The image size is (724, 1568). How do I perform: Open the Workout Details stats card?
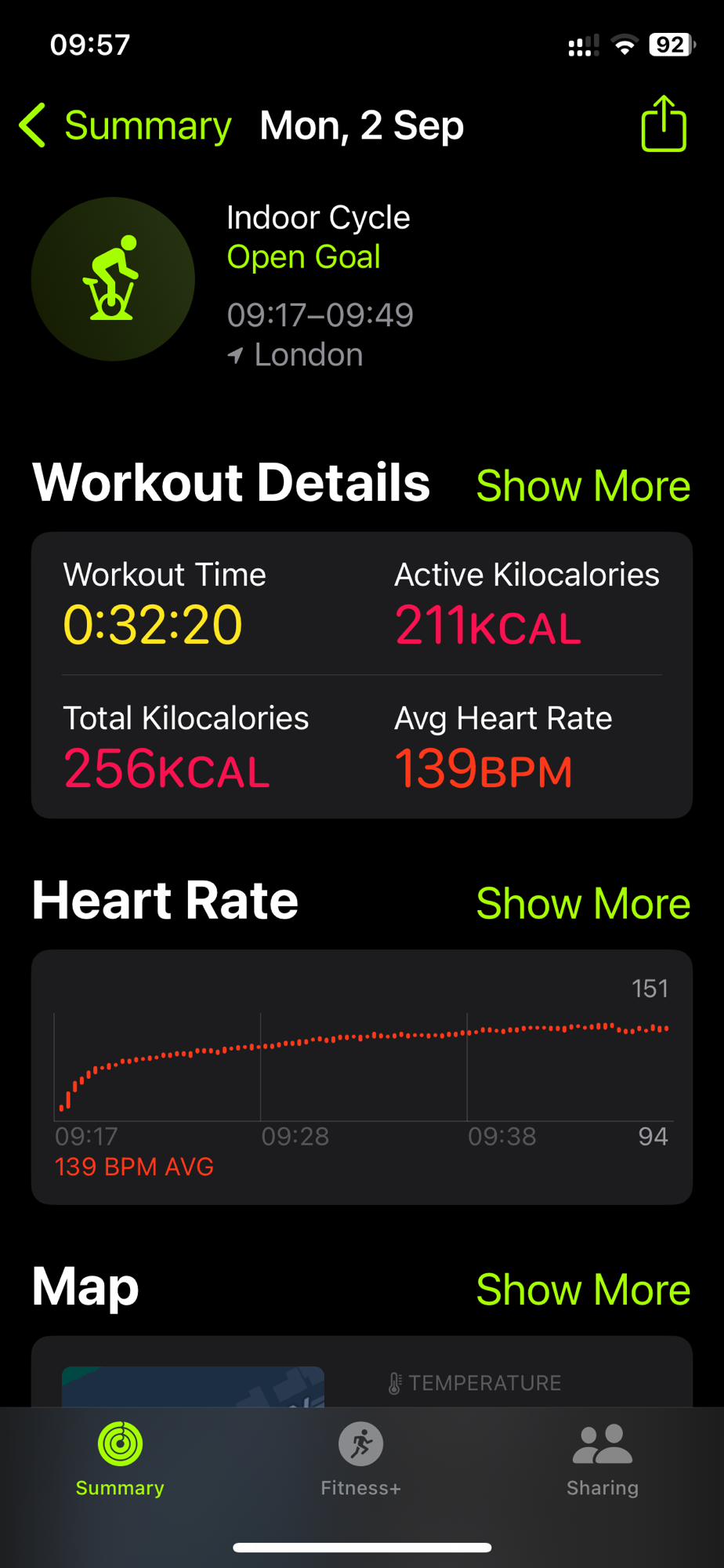[x=362, y=675]
